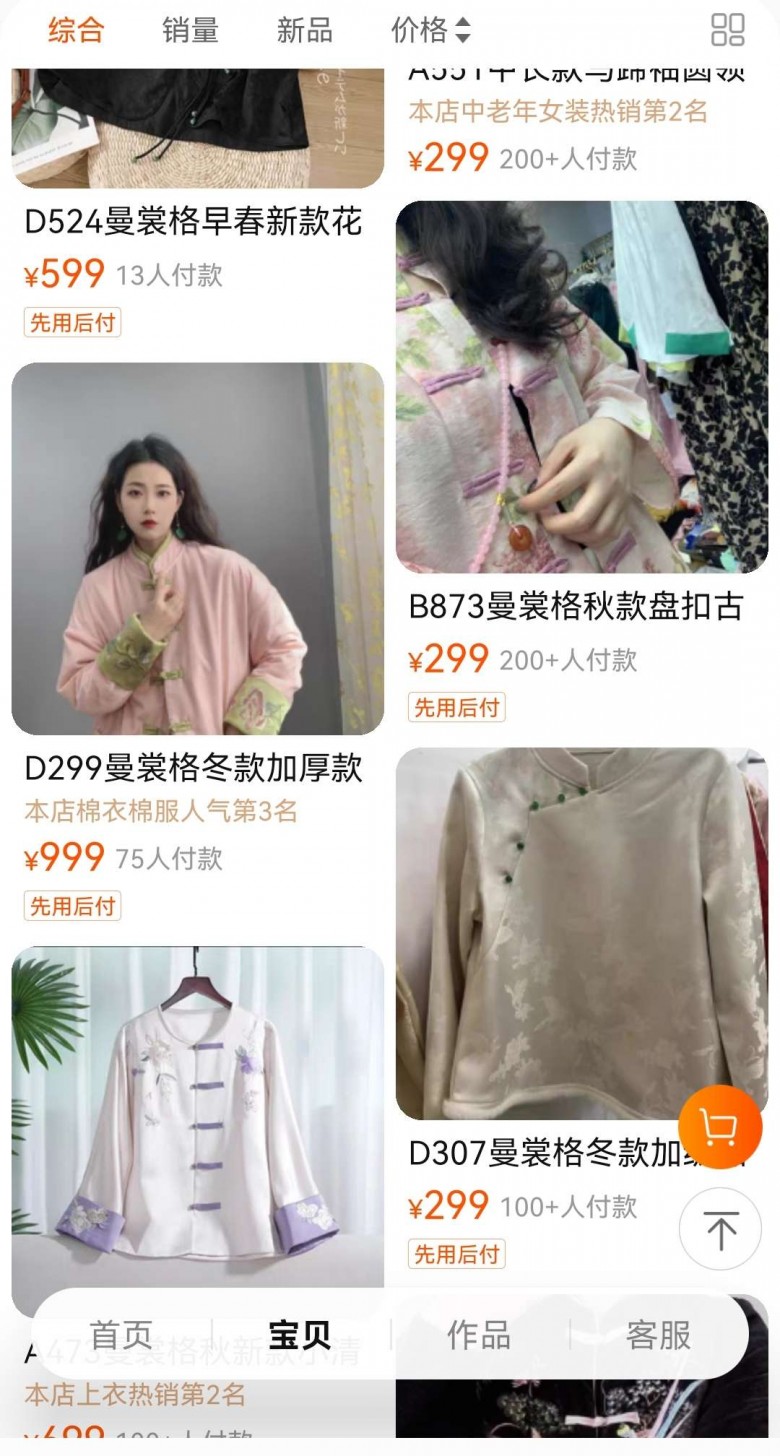Switch to the 作品 tab
Screen dimensions: 780x1456
(x=478, y=1335)
